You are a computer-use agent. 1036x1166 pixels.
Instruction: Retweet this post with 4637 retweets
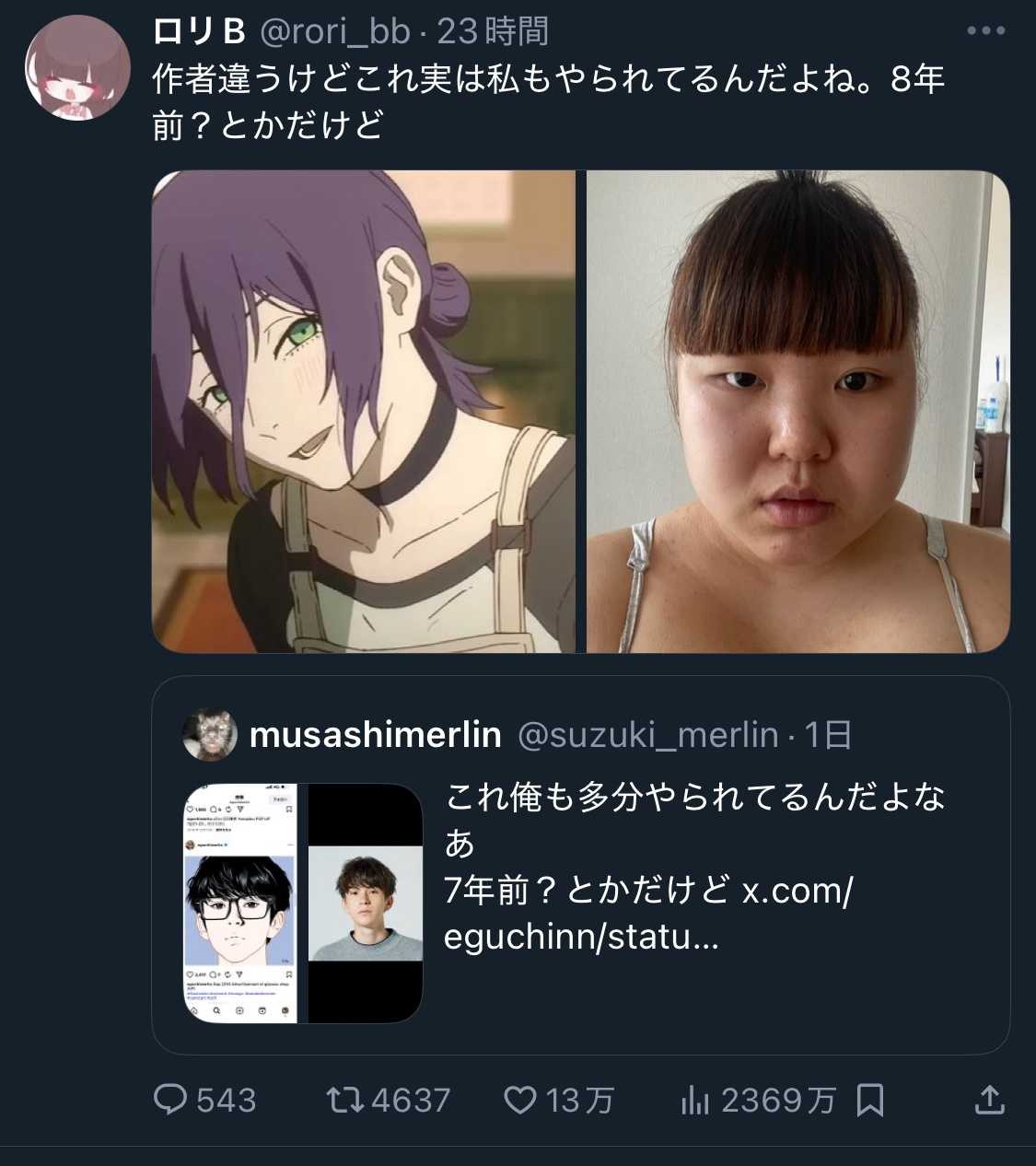[346, 1100]
